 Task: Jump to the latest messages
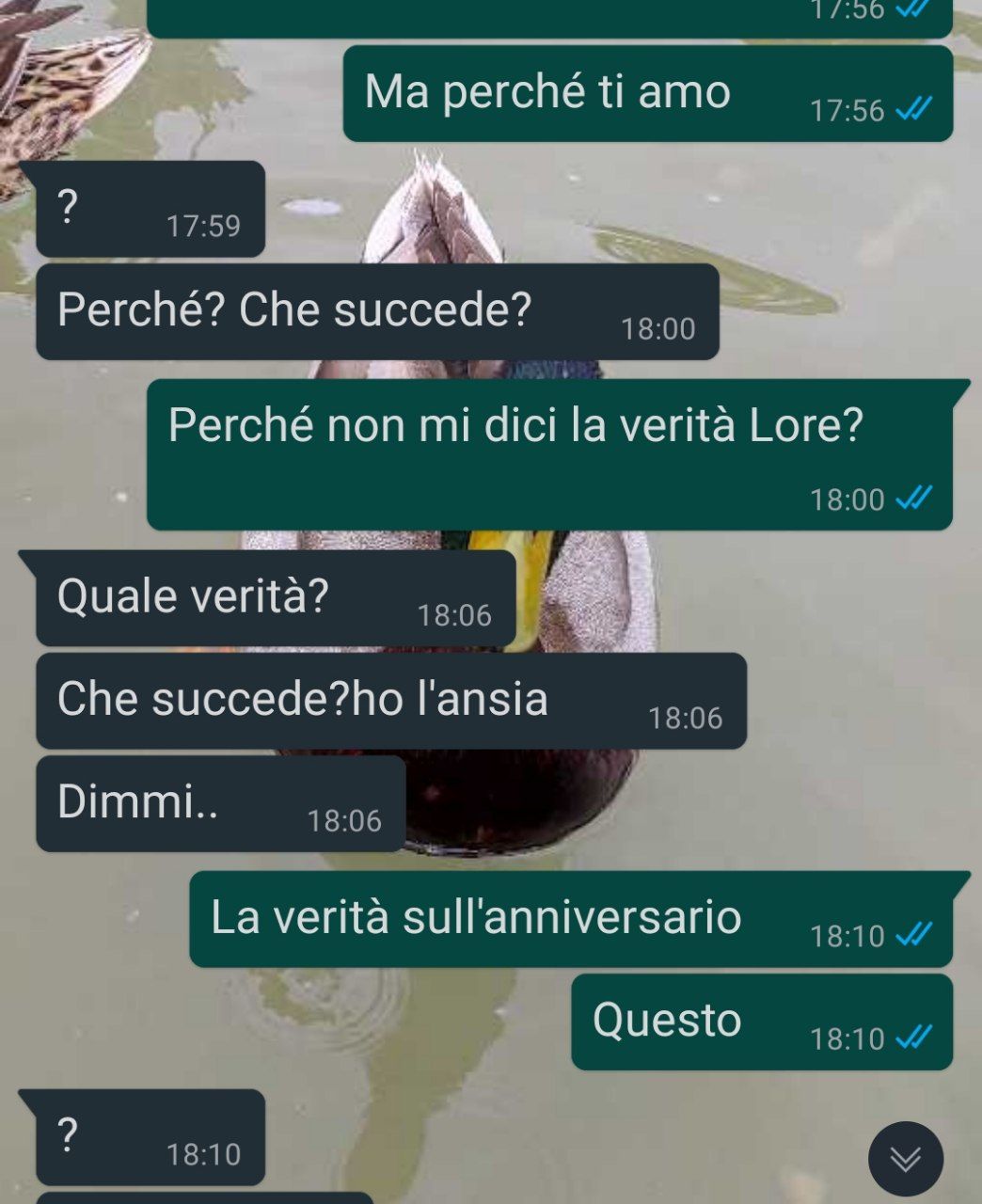click(x=905, y=1159)
